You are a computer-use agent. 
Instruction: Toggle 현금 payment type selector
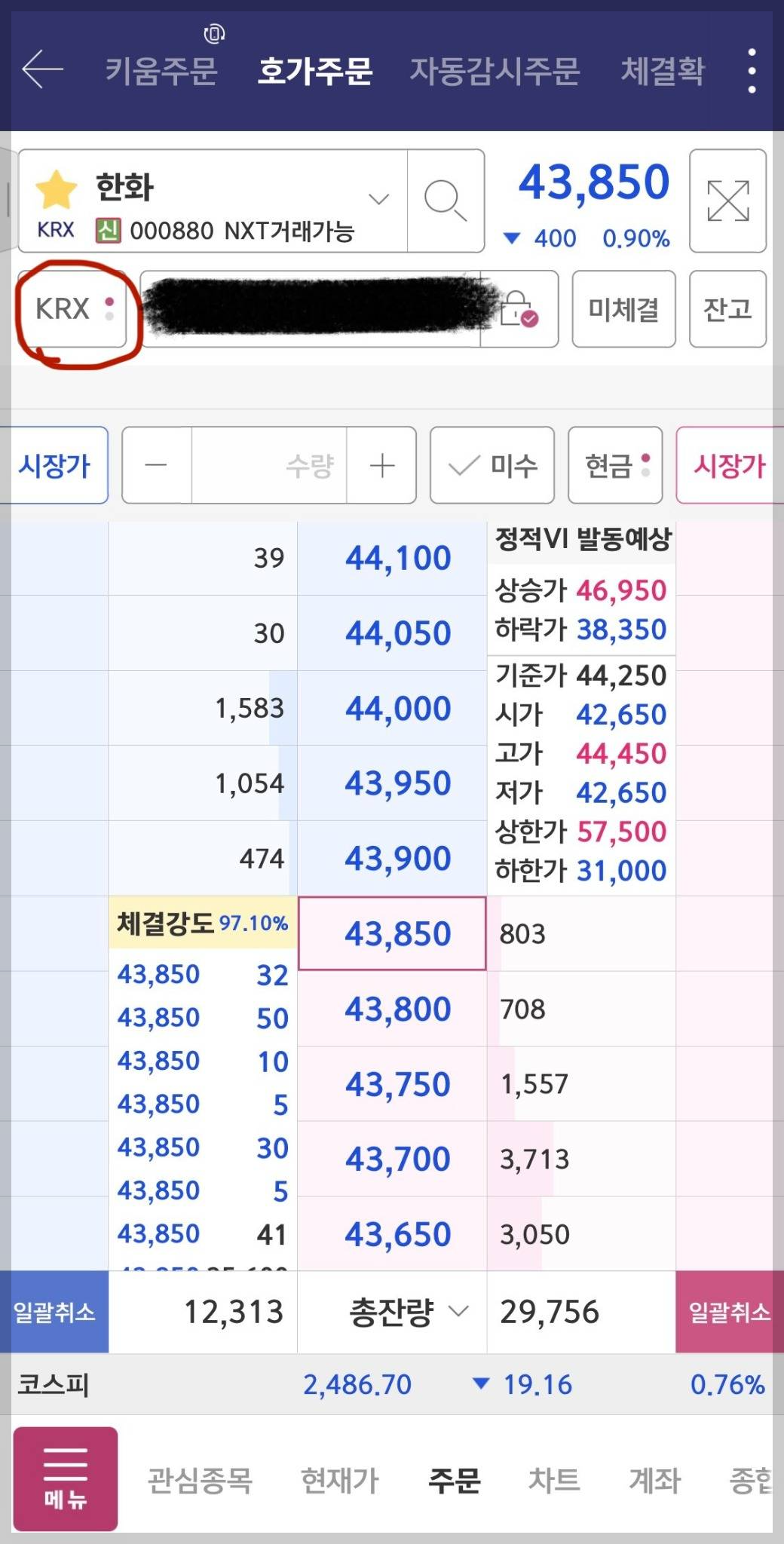coord(614,464)
